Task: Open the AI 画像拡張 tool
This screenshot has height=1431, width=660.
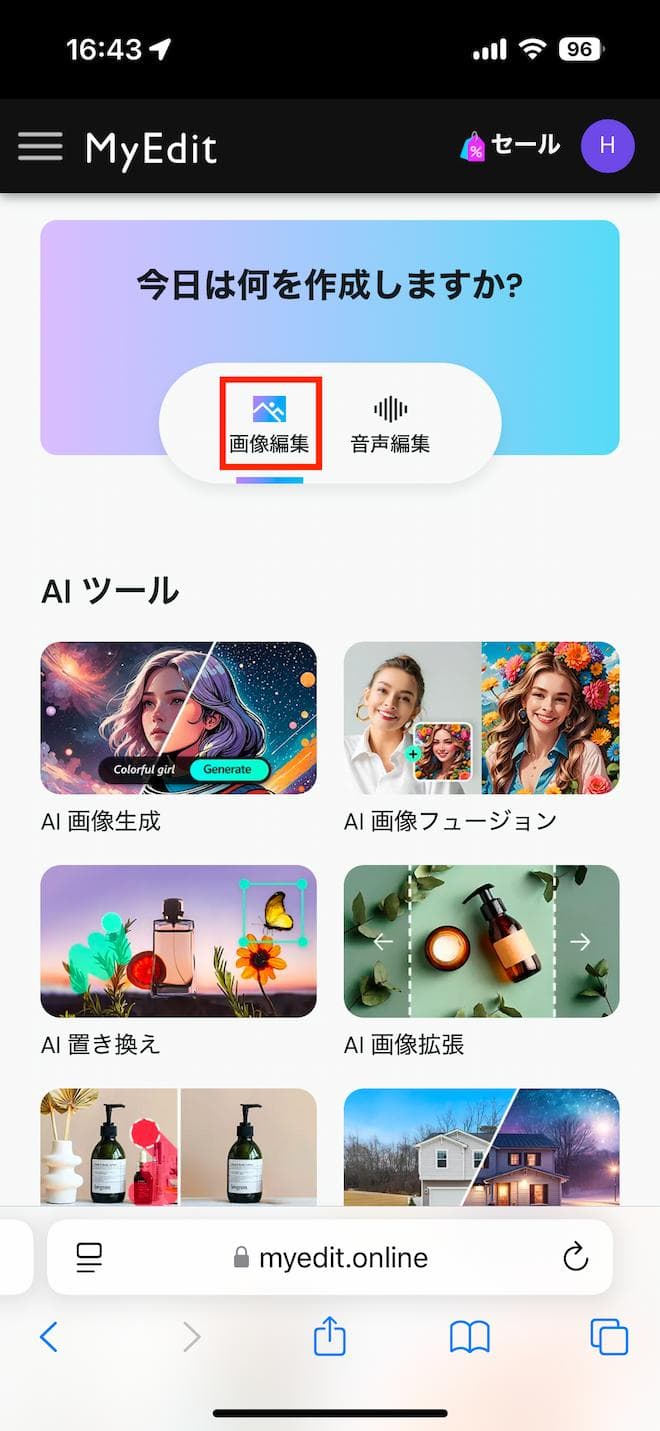Action: [481, 941]
